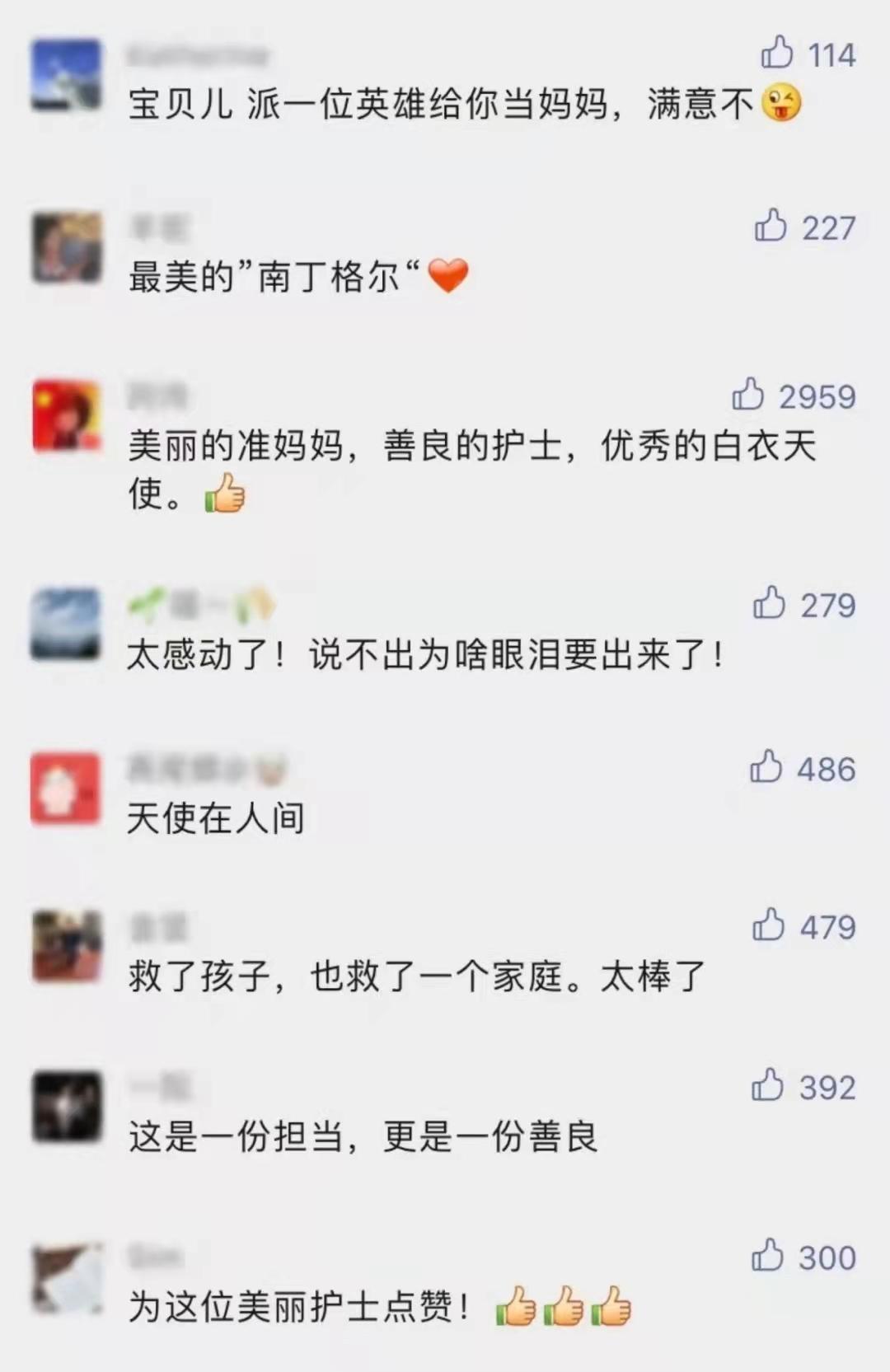This screenshot has height=1372, width=890.
Task: Like the comment '救了孩子，也救了一个家庭'
Action: 768,925
